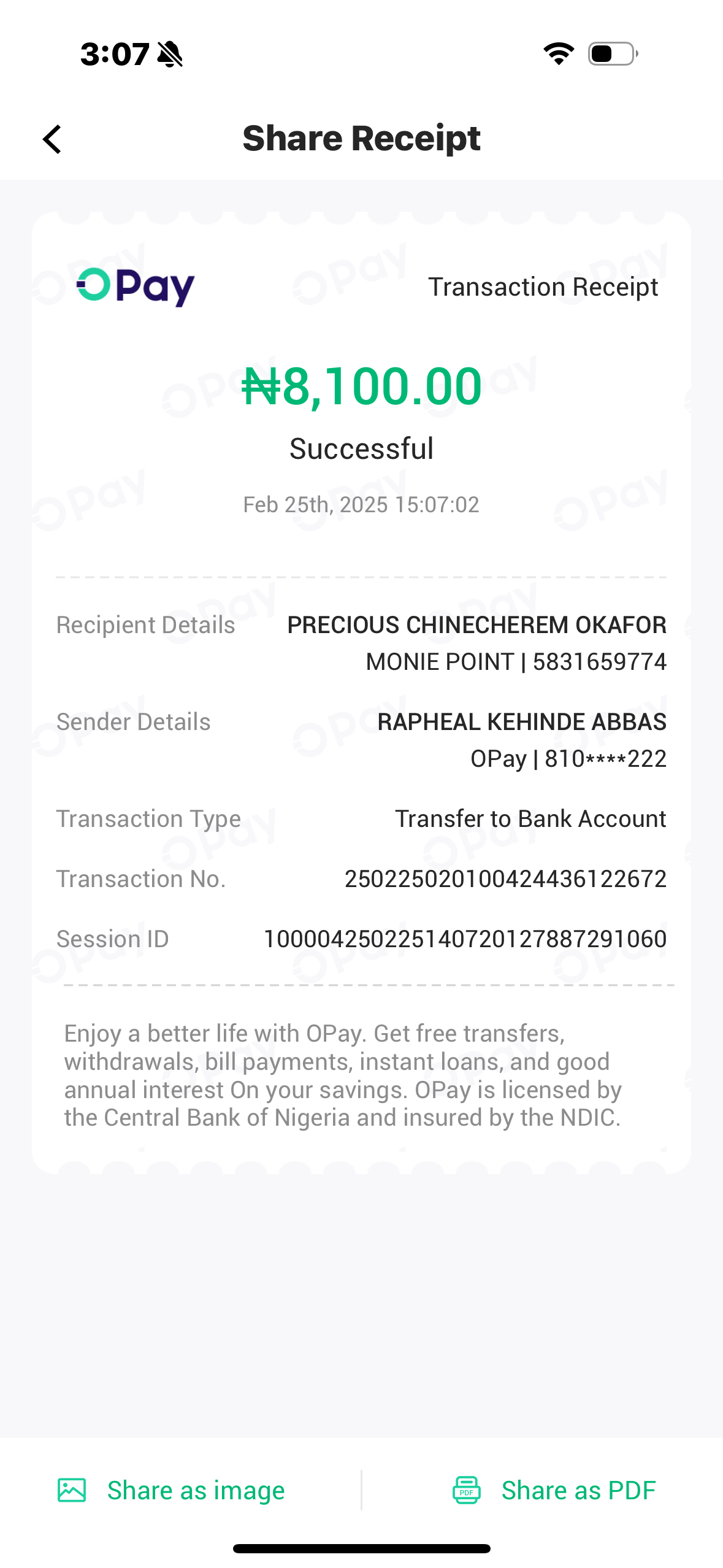Share the receipt as PDF
This screenshot has height=1568, width=723.
tap(554, 1490)
